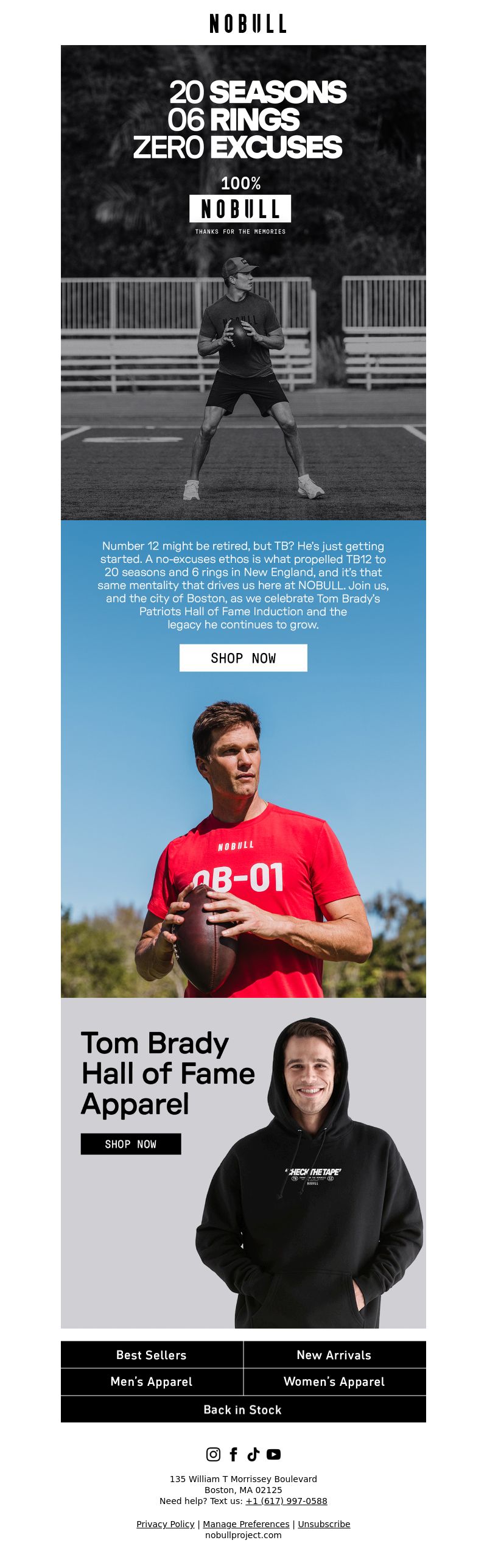Viewport: 487px width, 1568px height.
Task: Go to Men's Apparel
Action: coord(152,1381)
